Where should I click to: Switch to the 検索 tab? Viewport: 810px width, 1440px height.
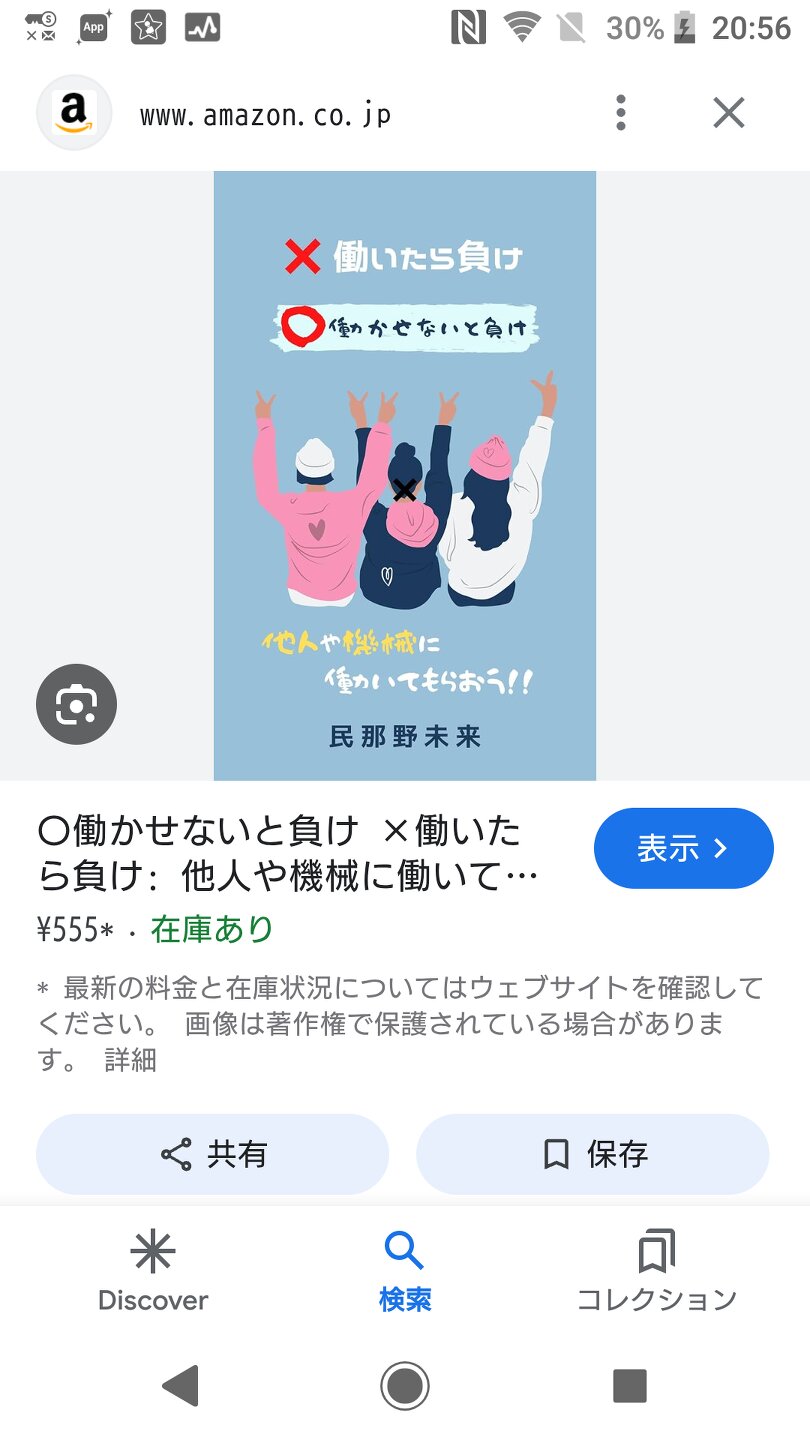click(405, 1272)
